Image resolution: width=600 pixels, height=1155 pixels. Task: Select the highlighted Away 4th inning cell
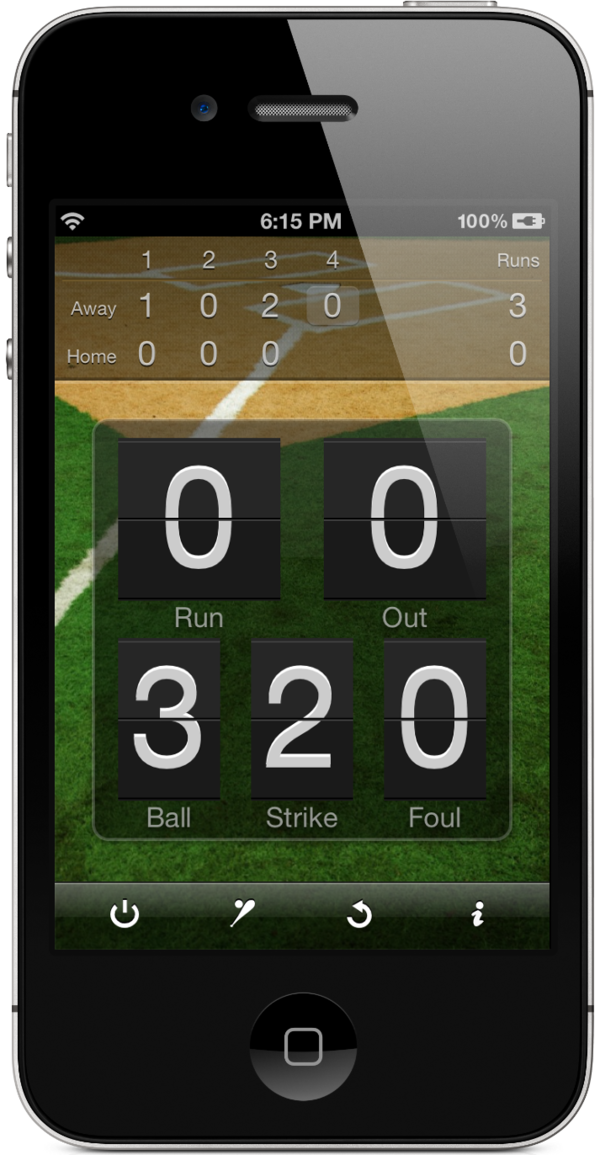[332, 306]
